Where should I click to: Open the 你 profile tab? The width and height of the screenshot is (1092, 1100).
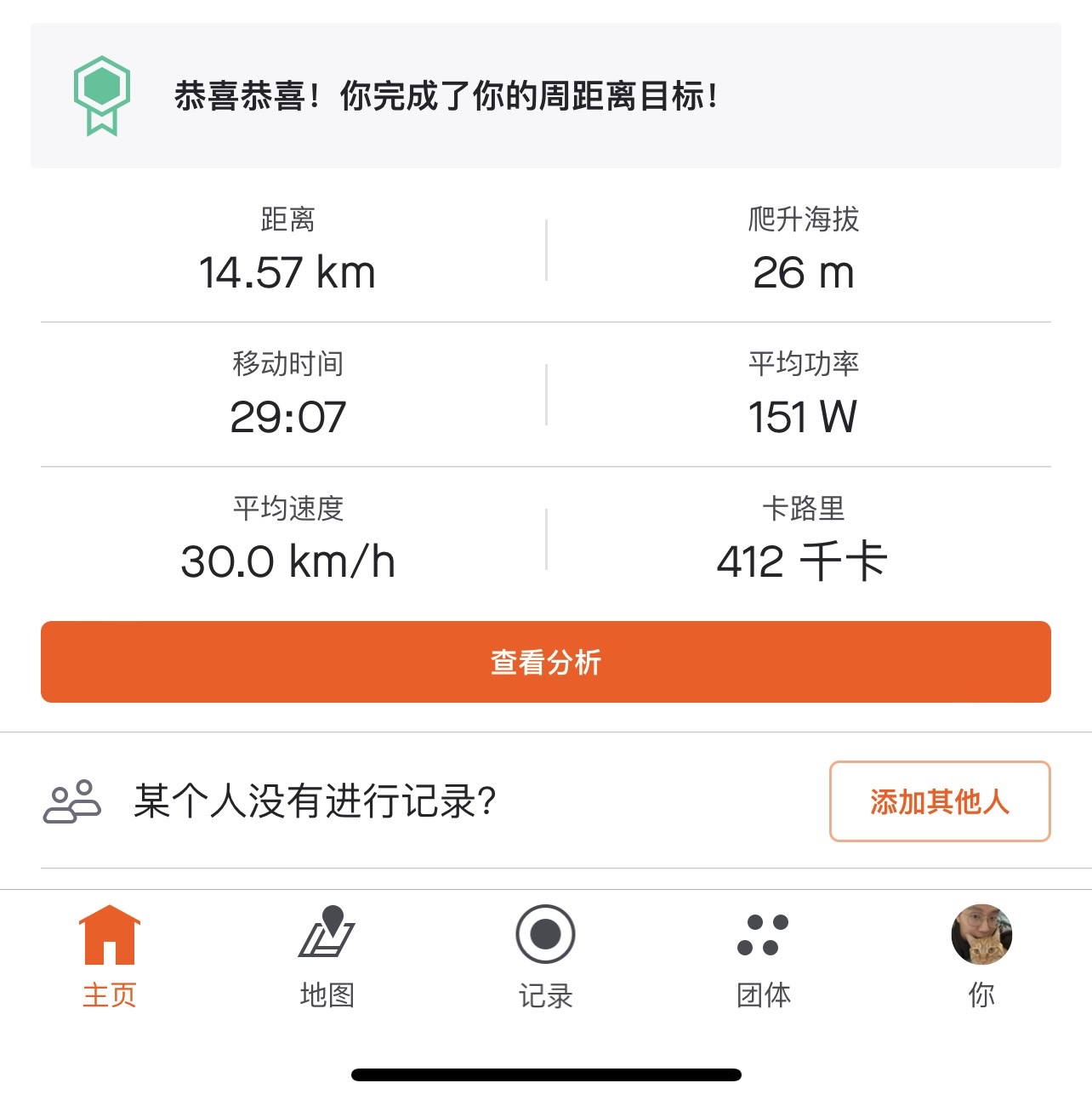[x=981, y=957]
